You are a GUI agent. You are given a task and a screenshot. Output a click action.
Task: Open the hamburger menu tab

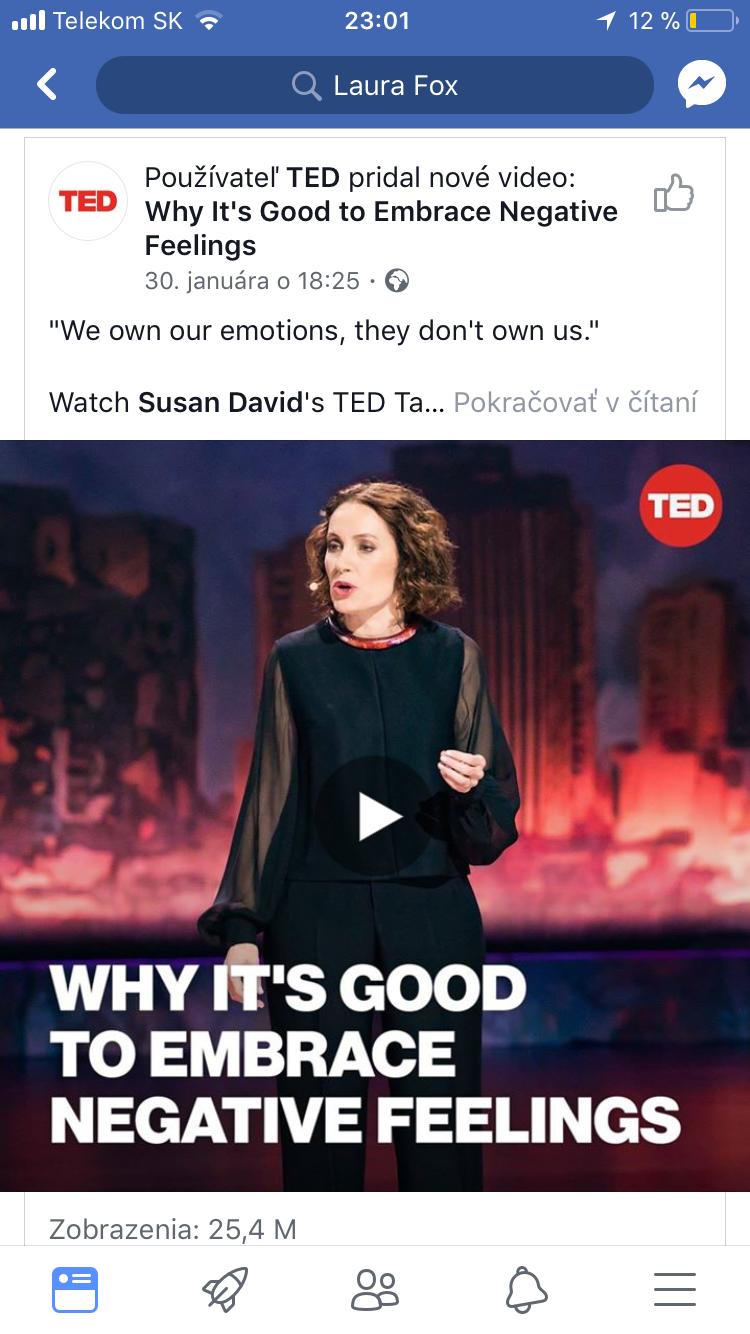pos(675,1289)
